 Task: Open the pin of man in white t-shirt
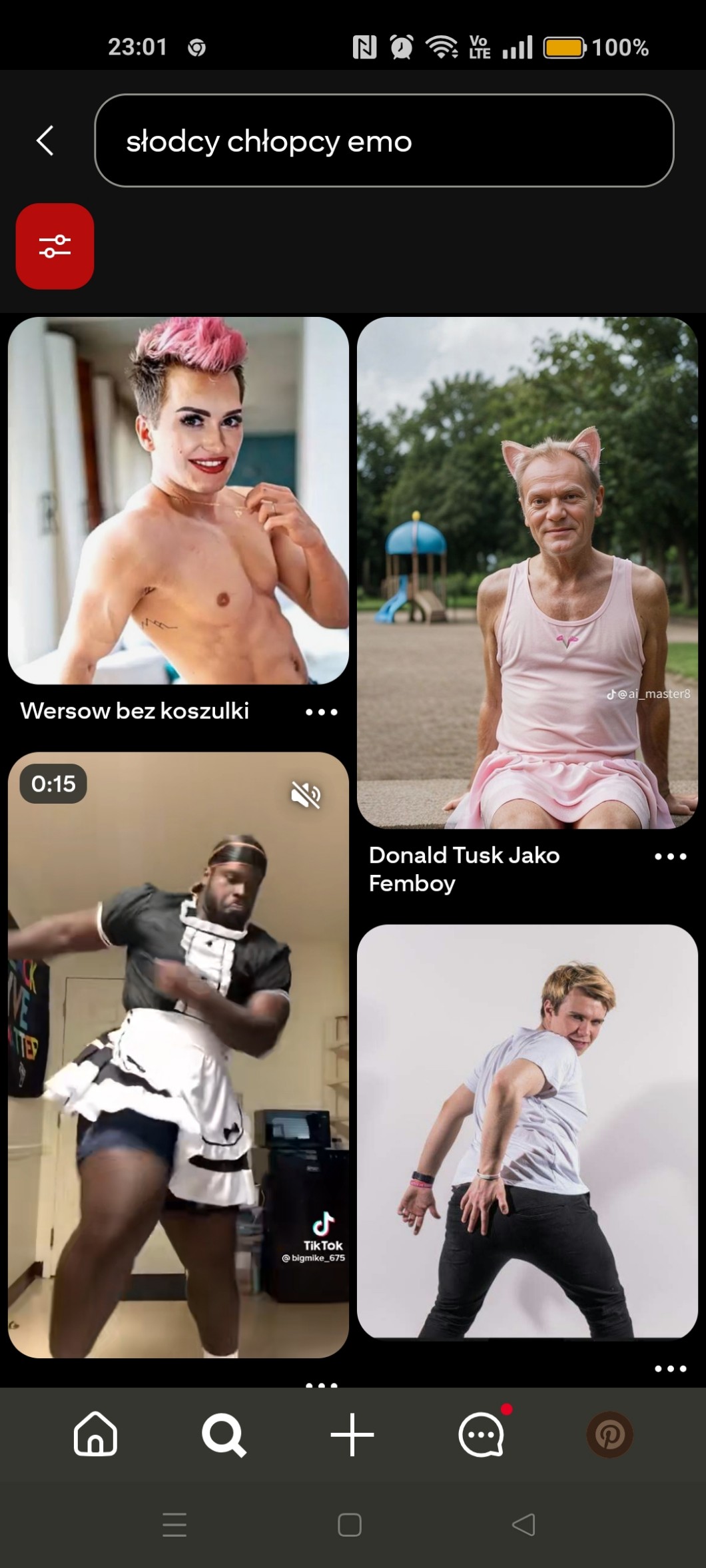click(x=527, y=1132)
